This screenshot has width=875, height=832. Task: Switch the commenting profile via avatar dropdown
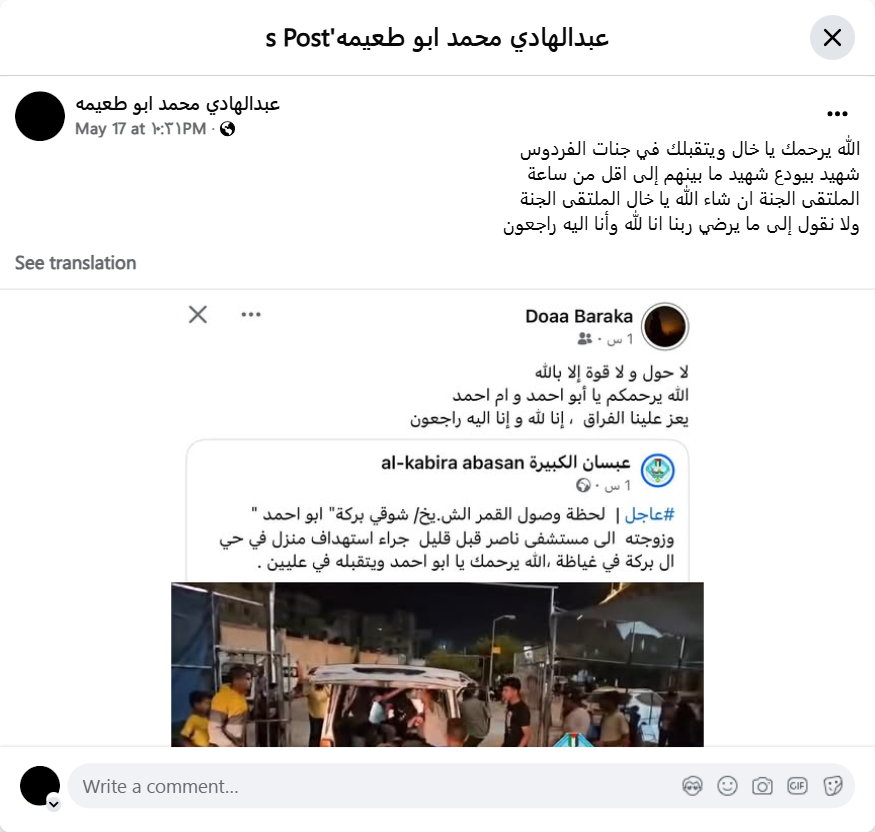coord(53,802)
